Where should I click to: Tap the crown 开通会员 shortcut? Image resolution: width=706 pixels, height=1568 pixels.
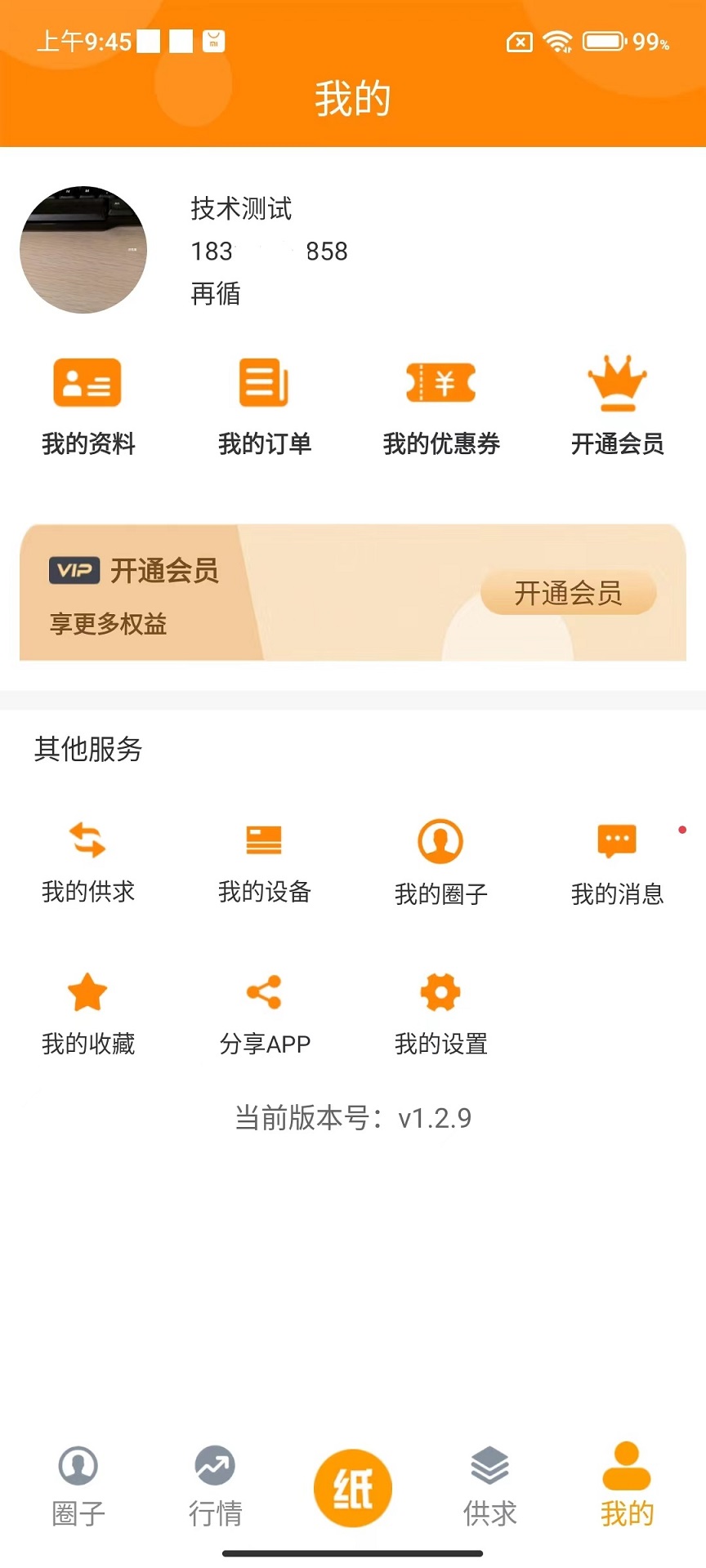617,404
